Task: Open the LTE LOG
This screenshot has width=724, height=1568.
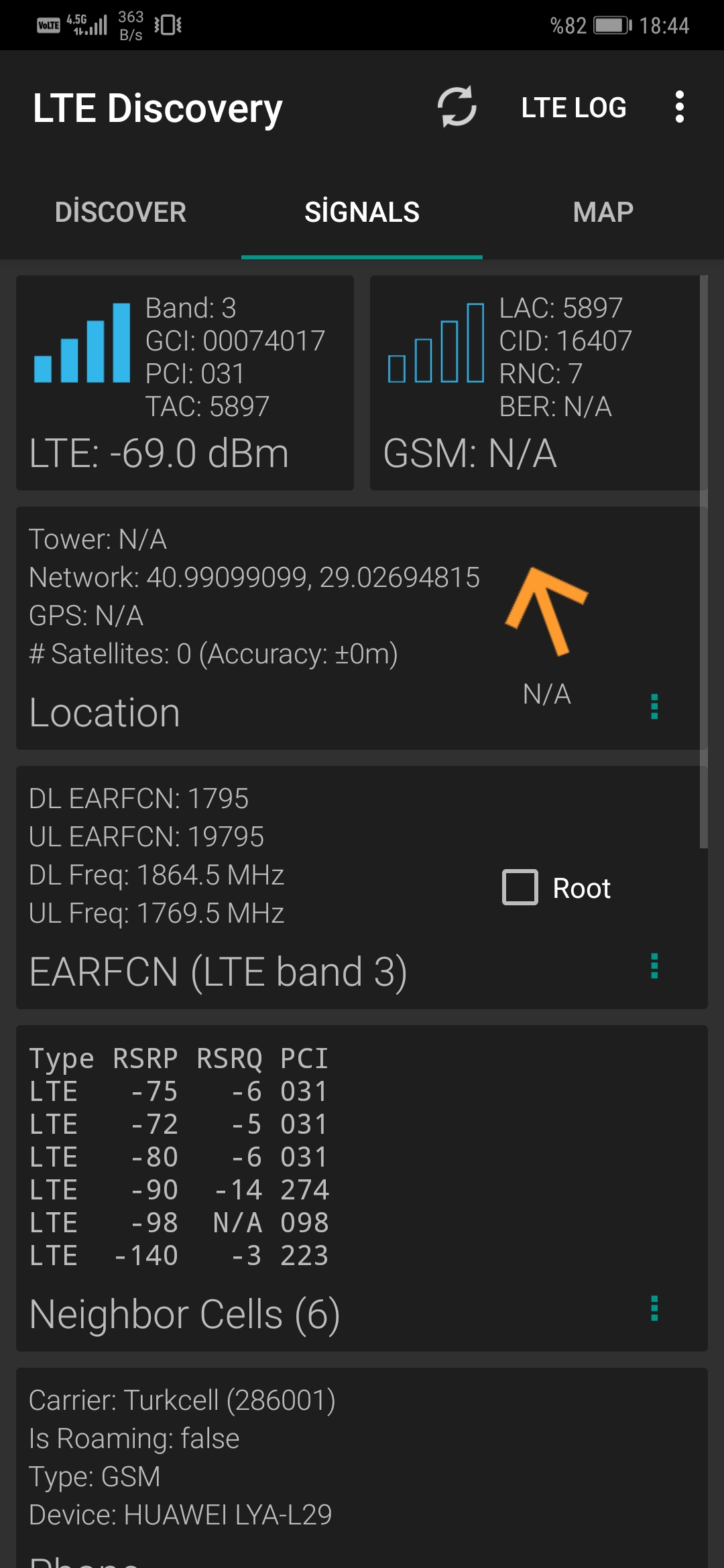Action: pyautogui.click(x=574, y=108)
